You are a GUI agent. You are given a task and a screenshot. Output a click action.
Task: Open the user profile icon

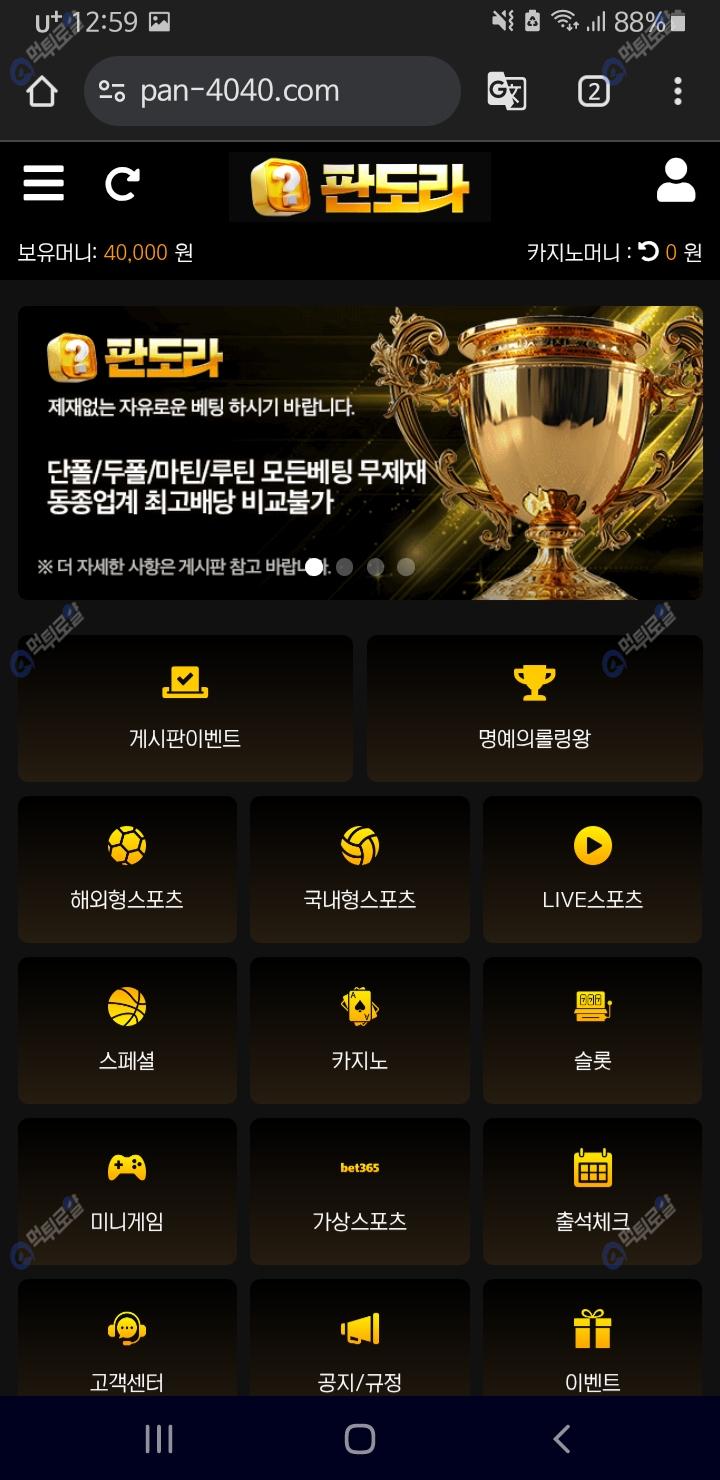coord(676,181)
